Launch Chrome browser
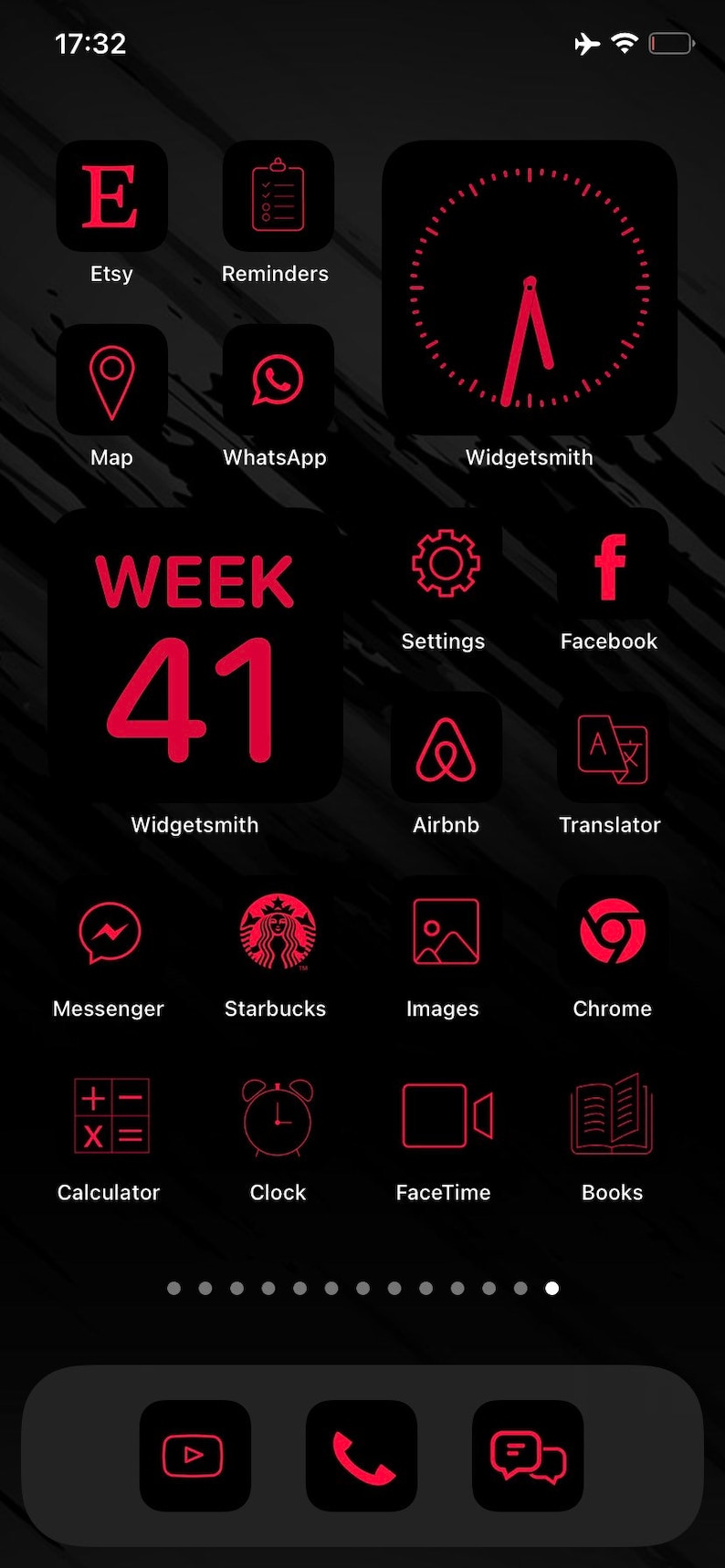The image size is (725, 1568). (612, 932)
